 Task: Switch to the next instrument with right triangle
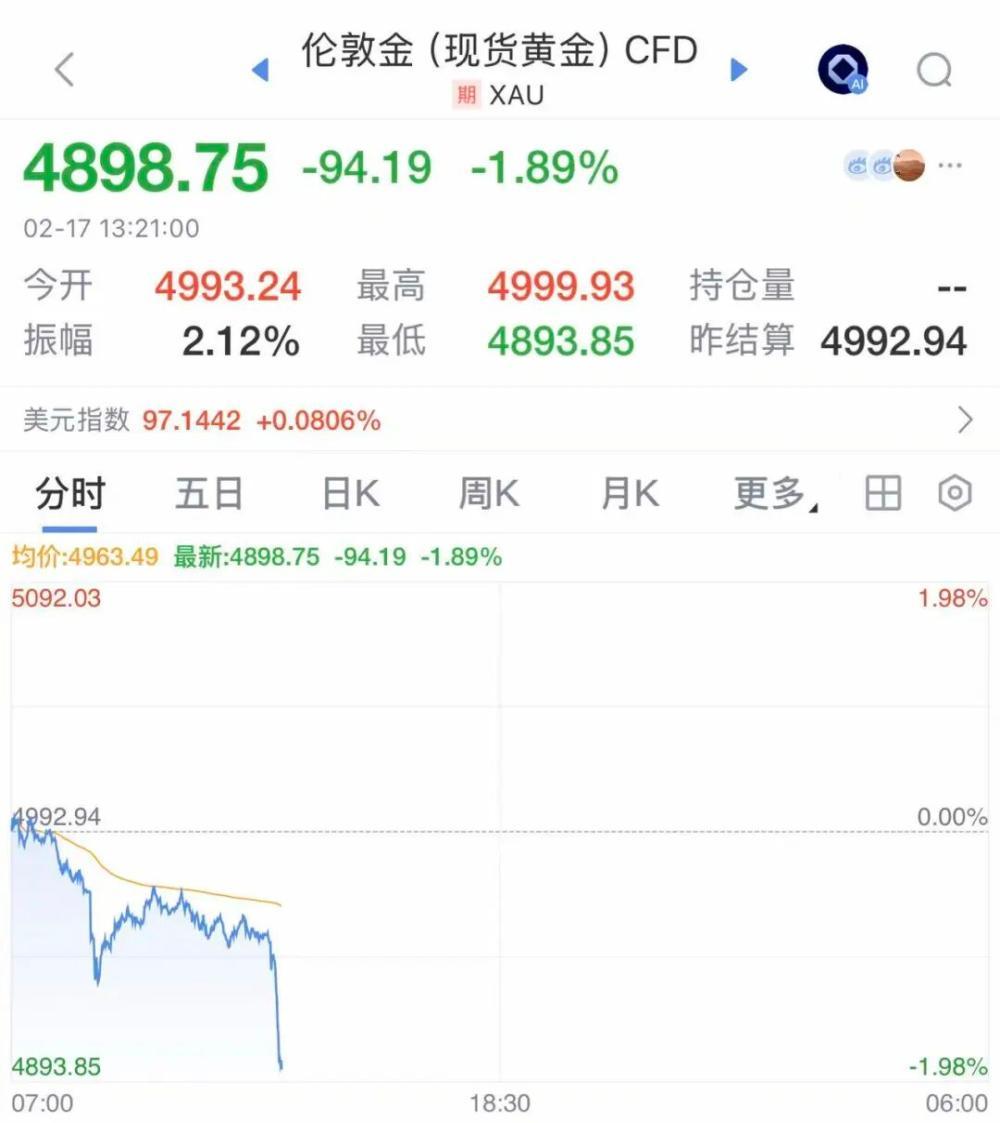point(739,70)
